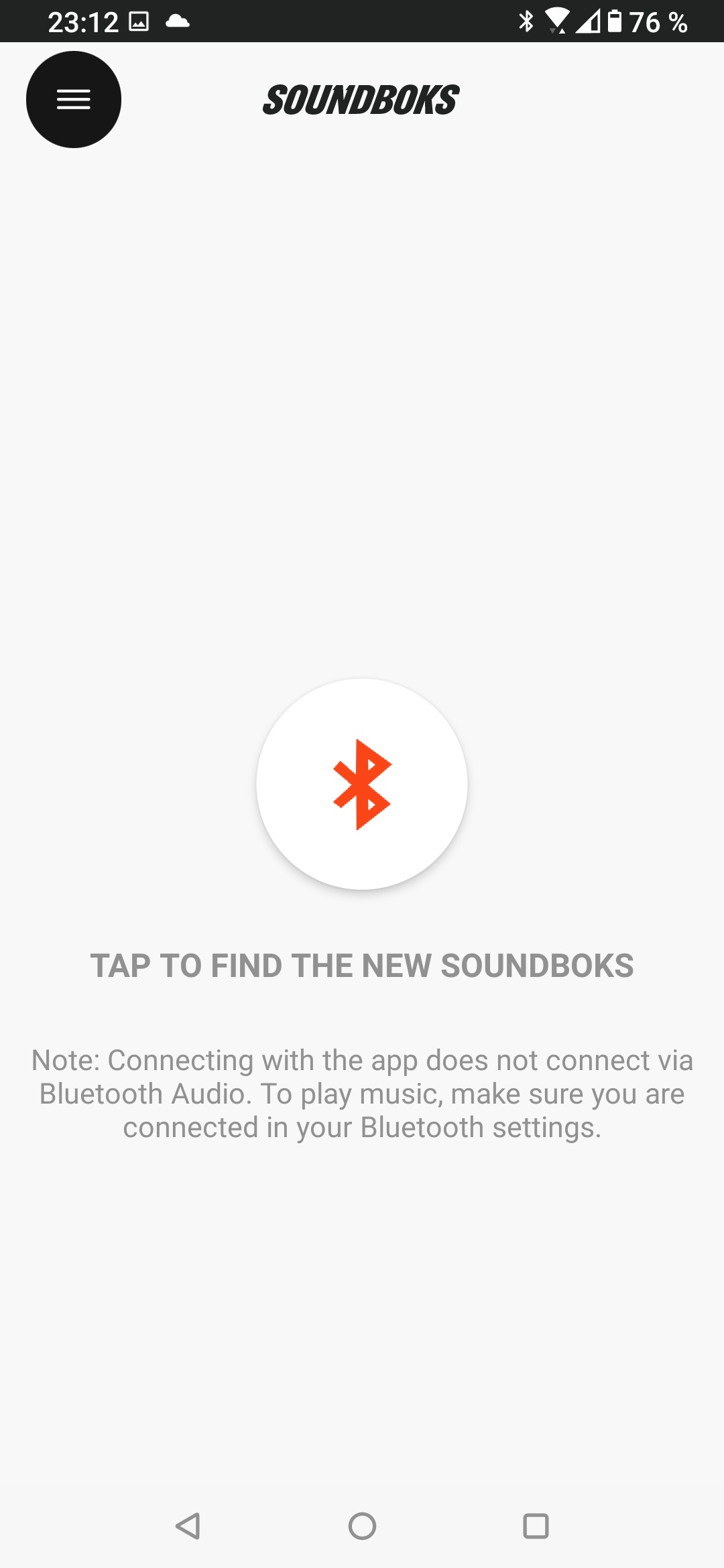Open the hamburger drawer menu
Image resolution: width=724 pixels, height=1568 pixels.
point(74,99)
